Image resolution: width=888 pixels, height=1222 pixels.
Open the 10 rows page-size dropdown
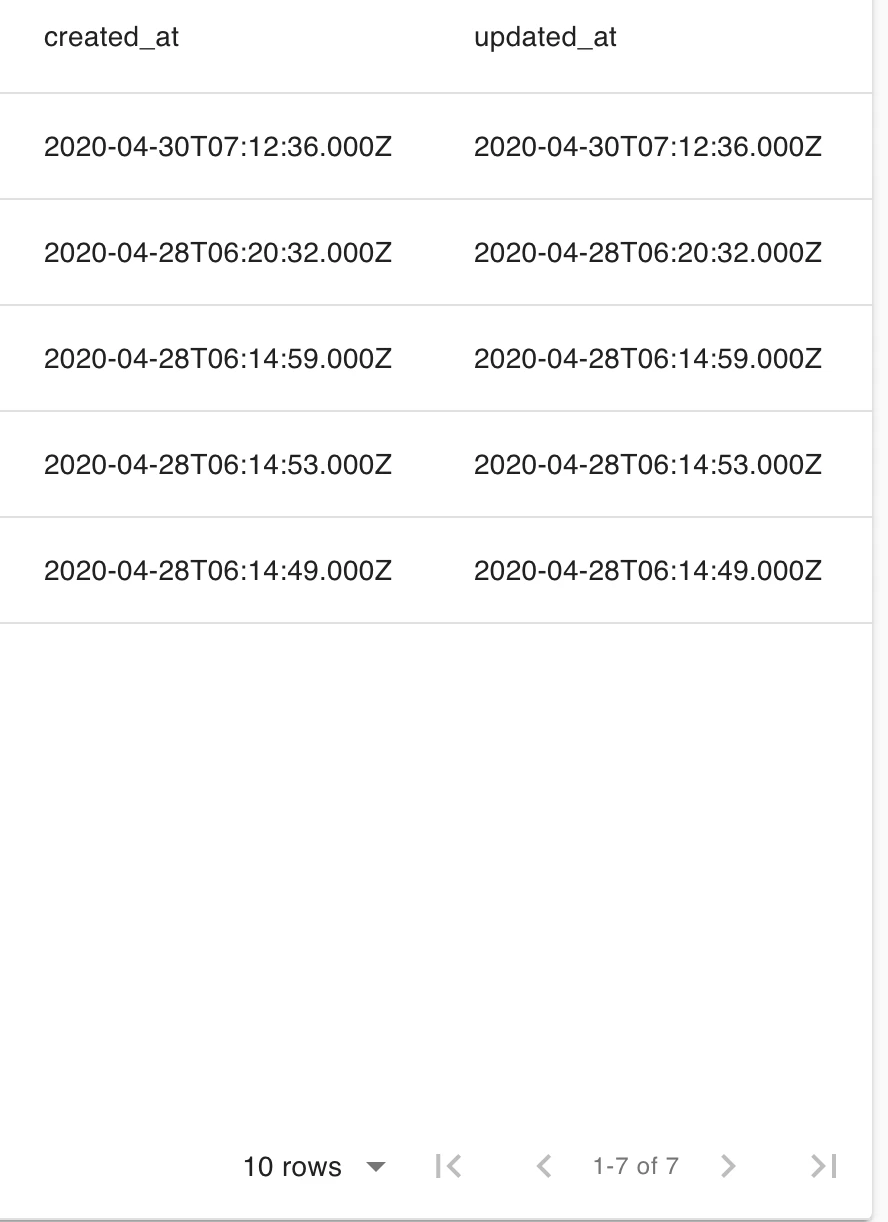tap(314, 1166)
